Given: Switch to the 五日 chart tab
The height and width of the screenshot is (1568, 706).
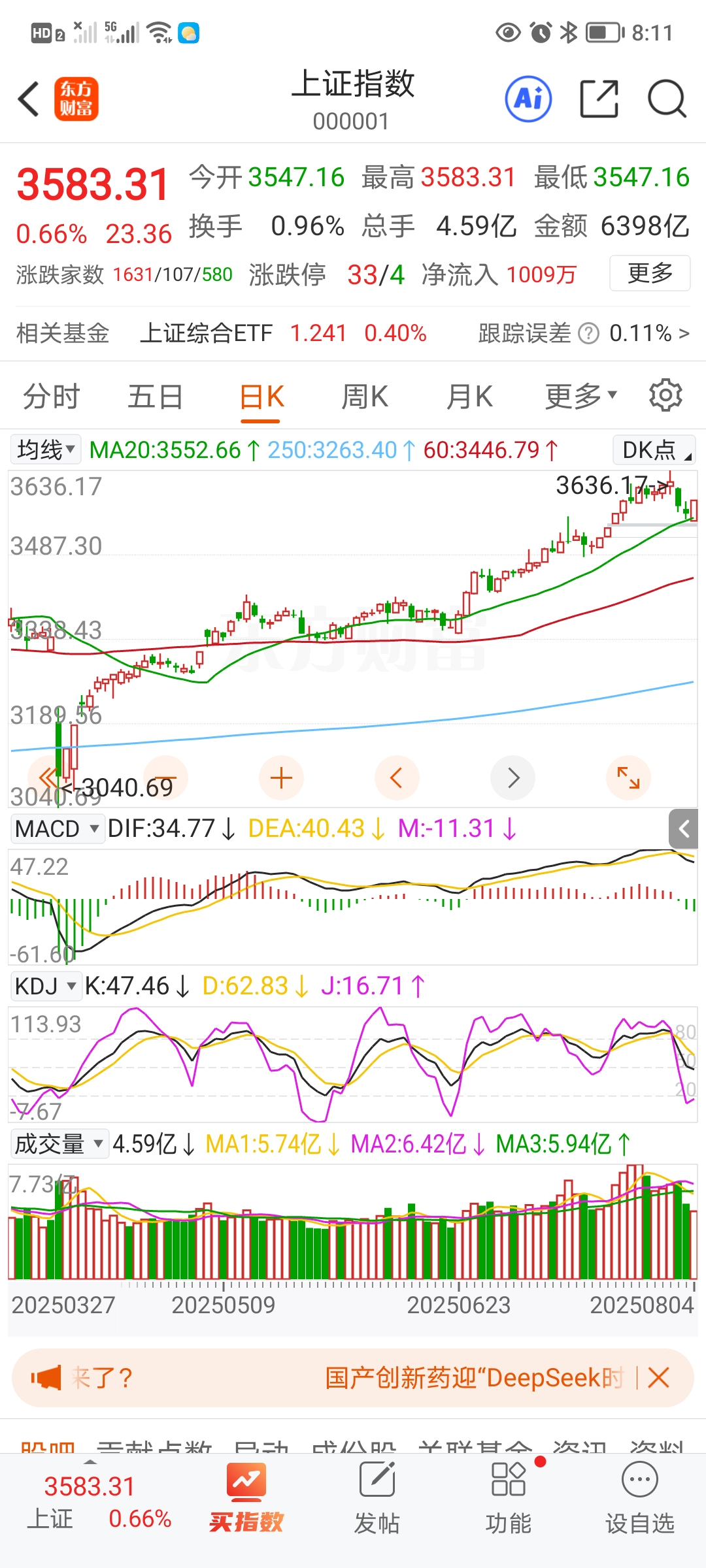Looking at the screenshot, I should point(155,397).
